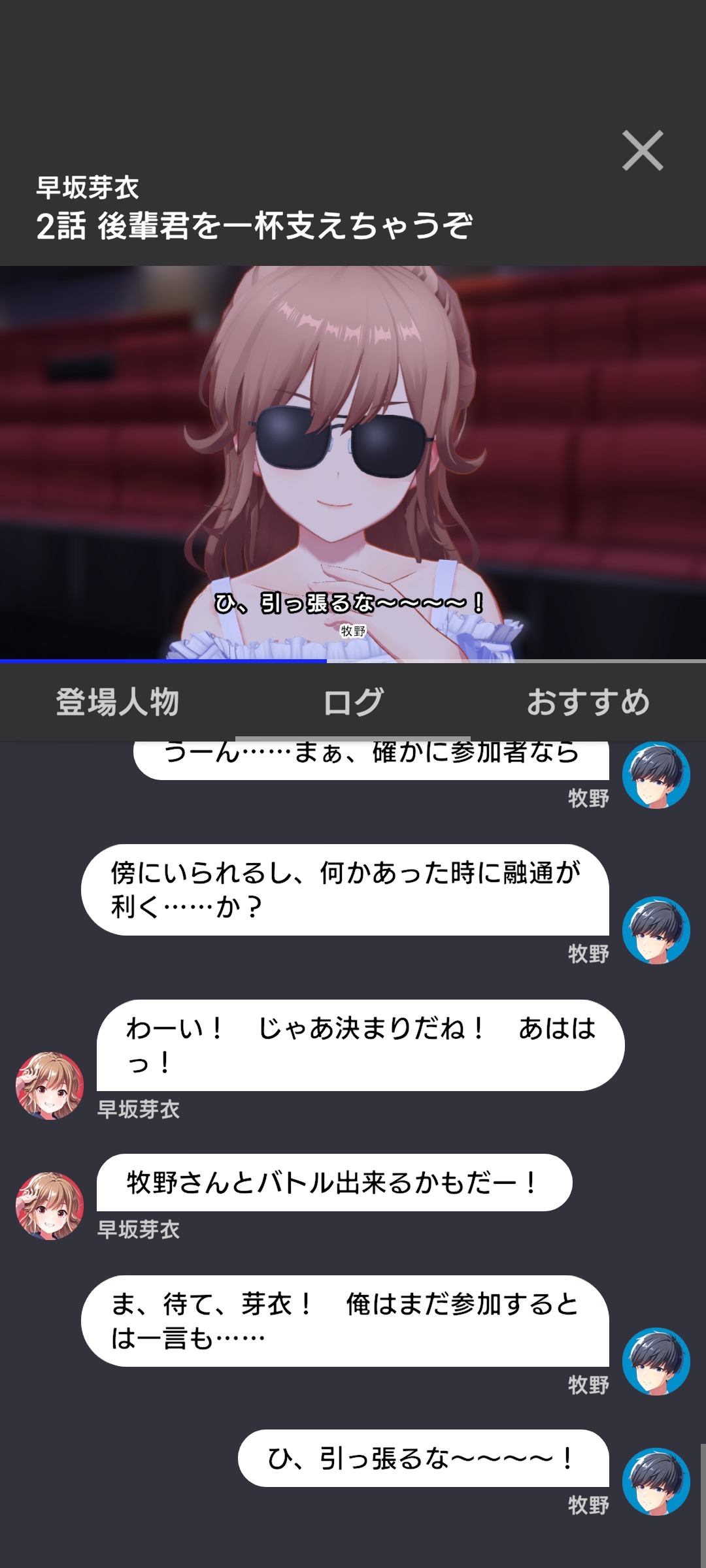Tap the log line 傍にいられるし、何かあった時に
The width and height of the screenshot is (706, 1568).
click(x=345, y=889)
